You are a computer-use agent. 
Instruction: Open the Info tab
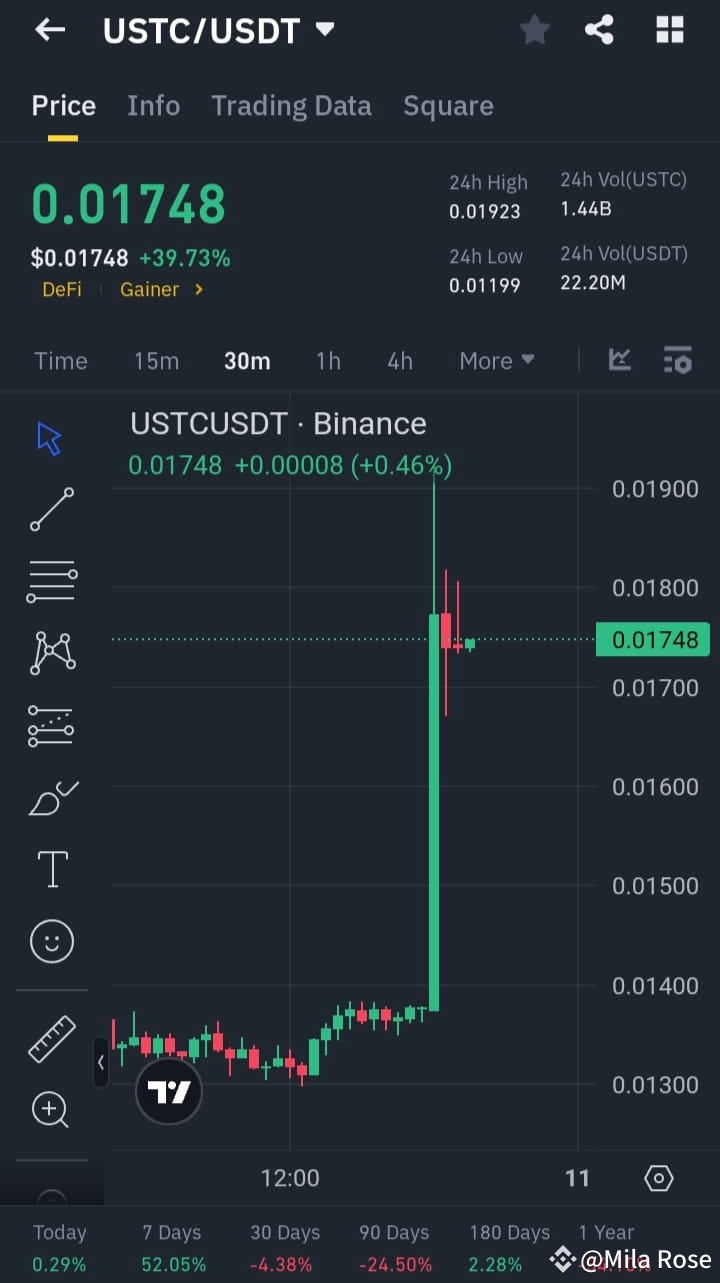coord(153,105)
